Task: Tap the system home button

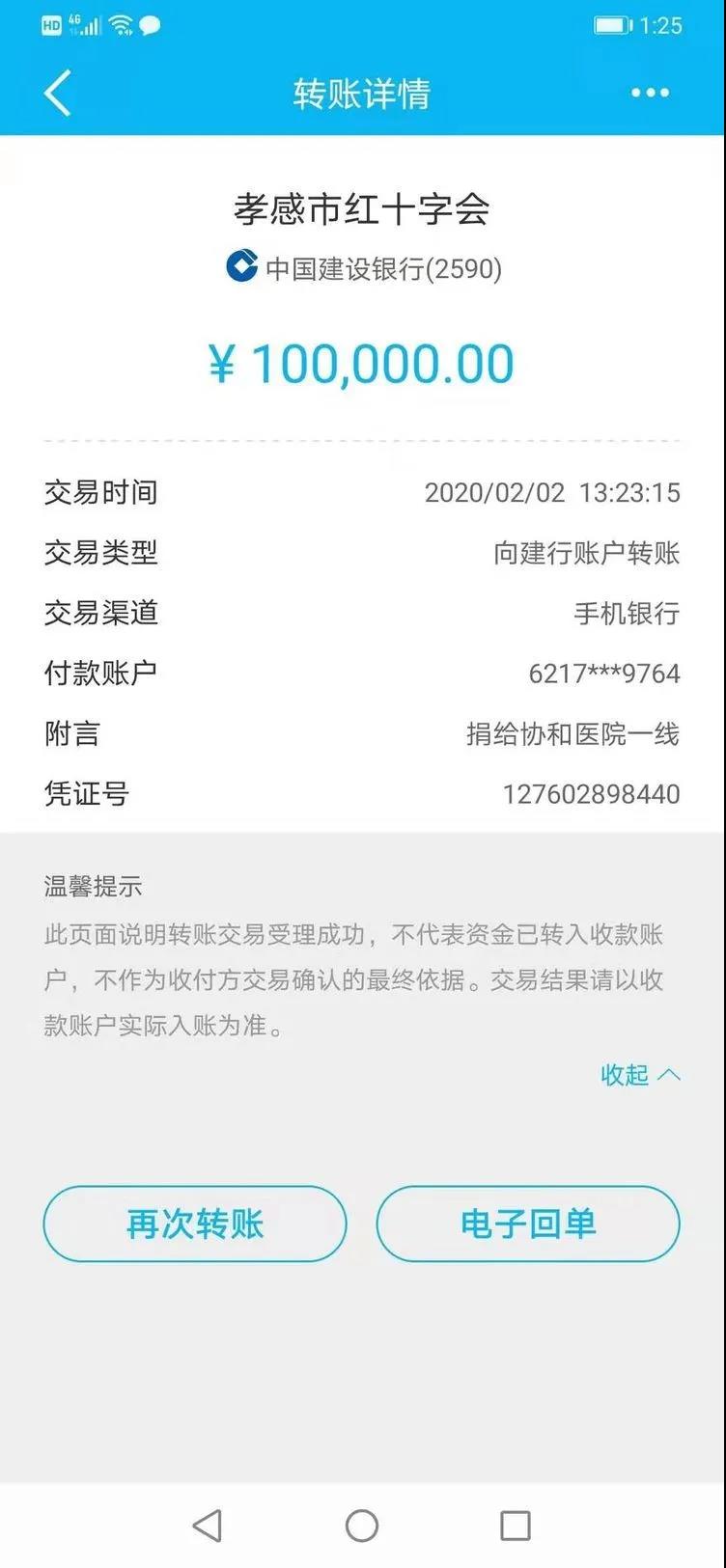Action: [x=362, y=1526]
